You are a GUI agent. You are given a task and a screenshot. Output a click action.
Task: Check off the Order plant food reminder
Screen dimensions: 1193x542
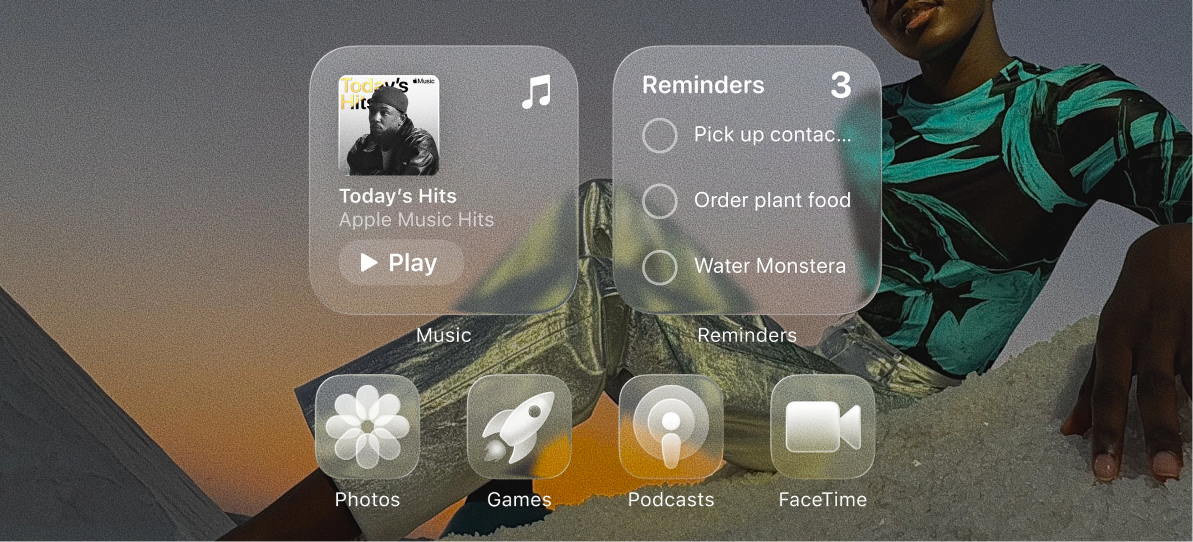tap(659, 201)
